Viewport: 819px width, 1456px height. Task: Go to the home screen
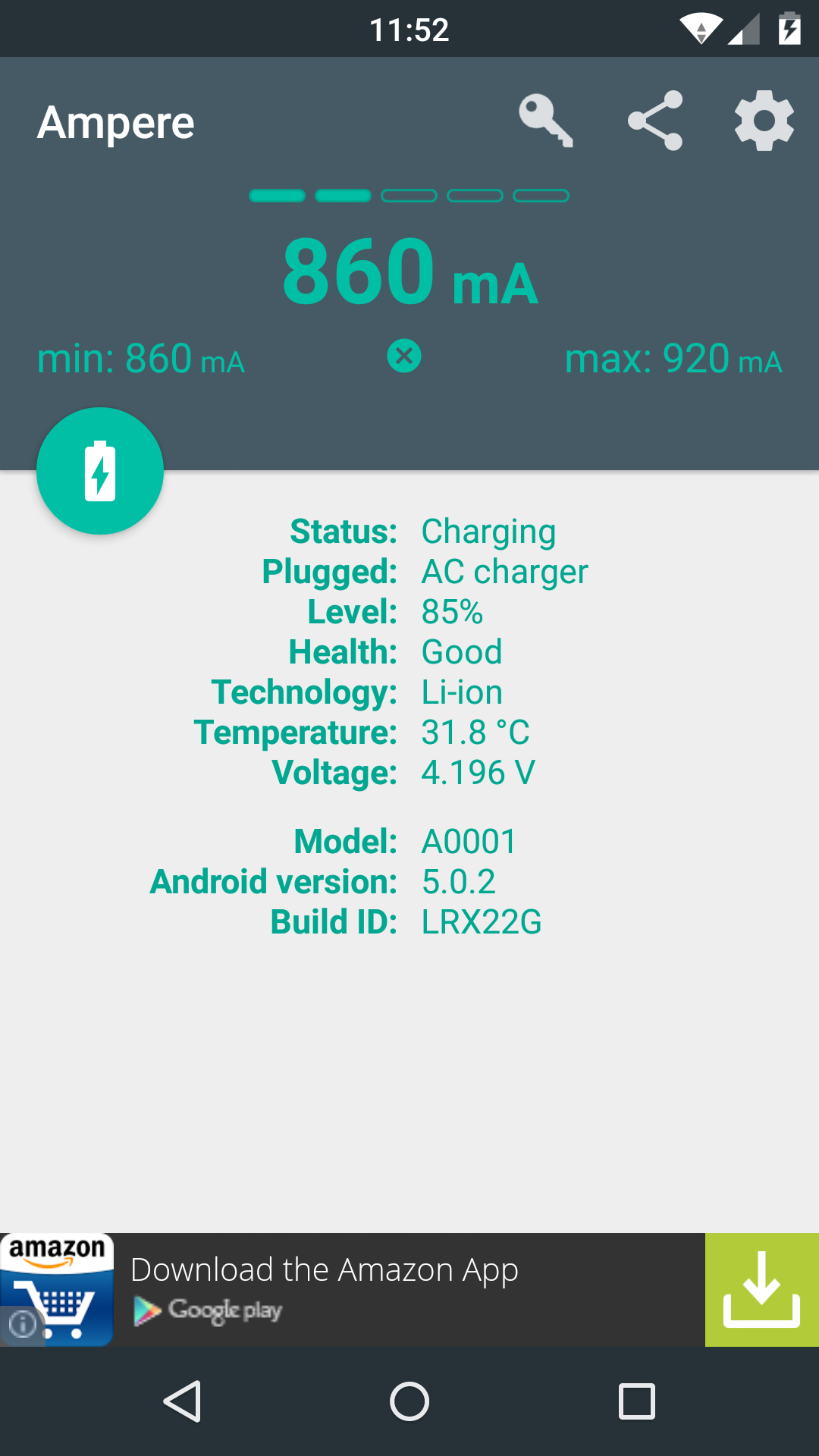coord(409,1401)
